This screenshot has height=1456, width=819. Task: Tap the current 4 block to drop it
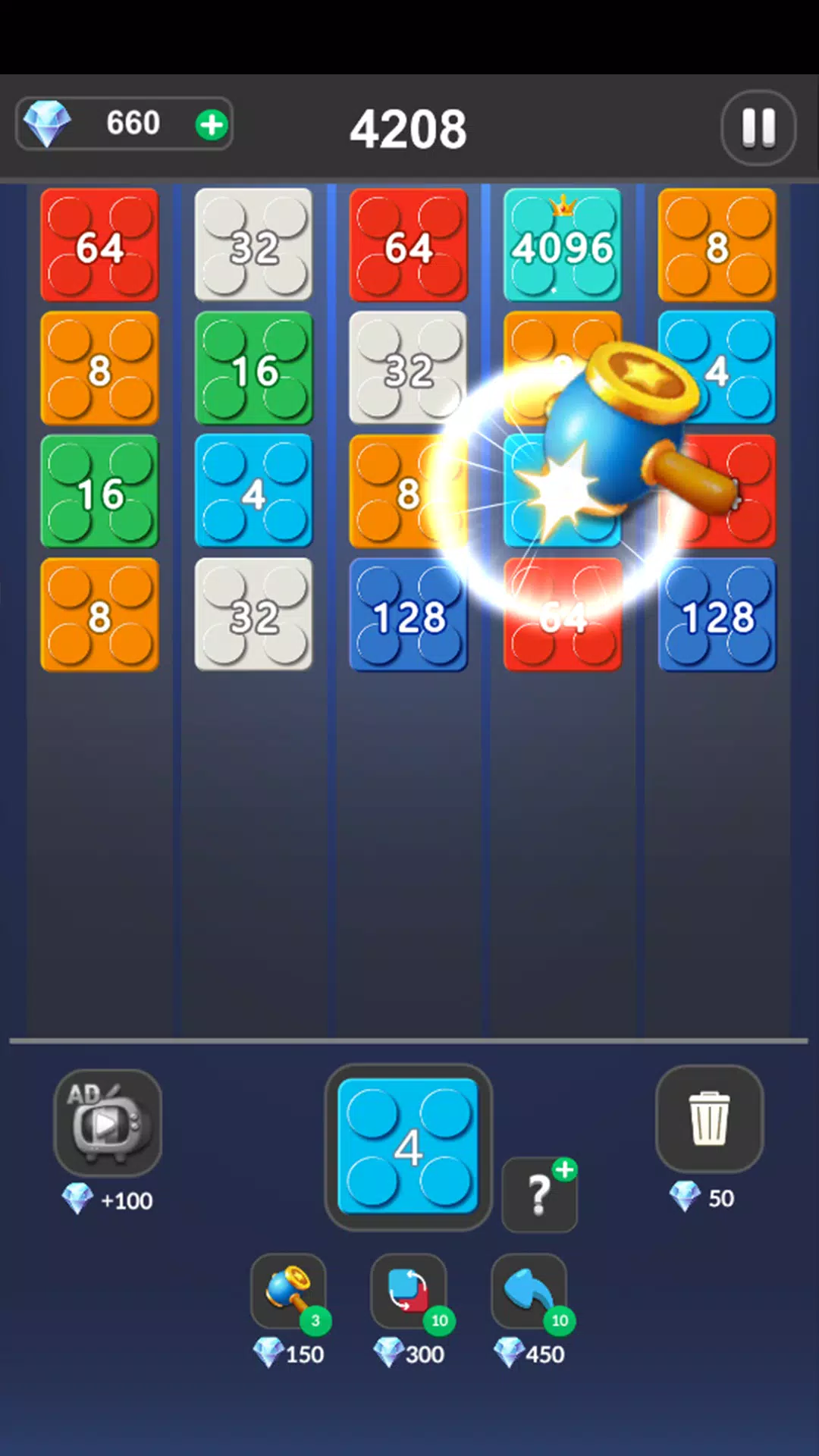(408, 1147)
